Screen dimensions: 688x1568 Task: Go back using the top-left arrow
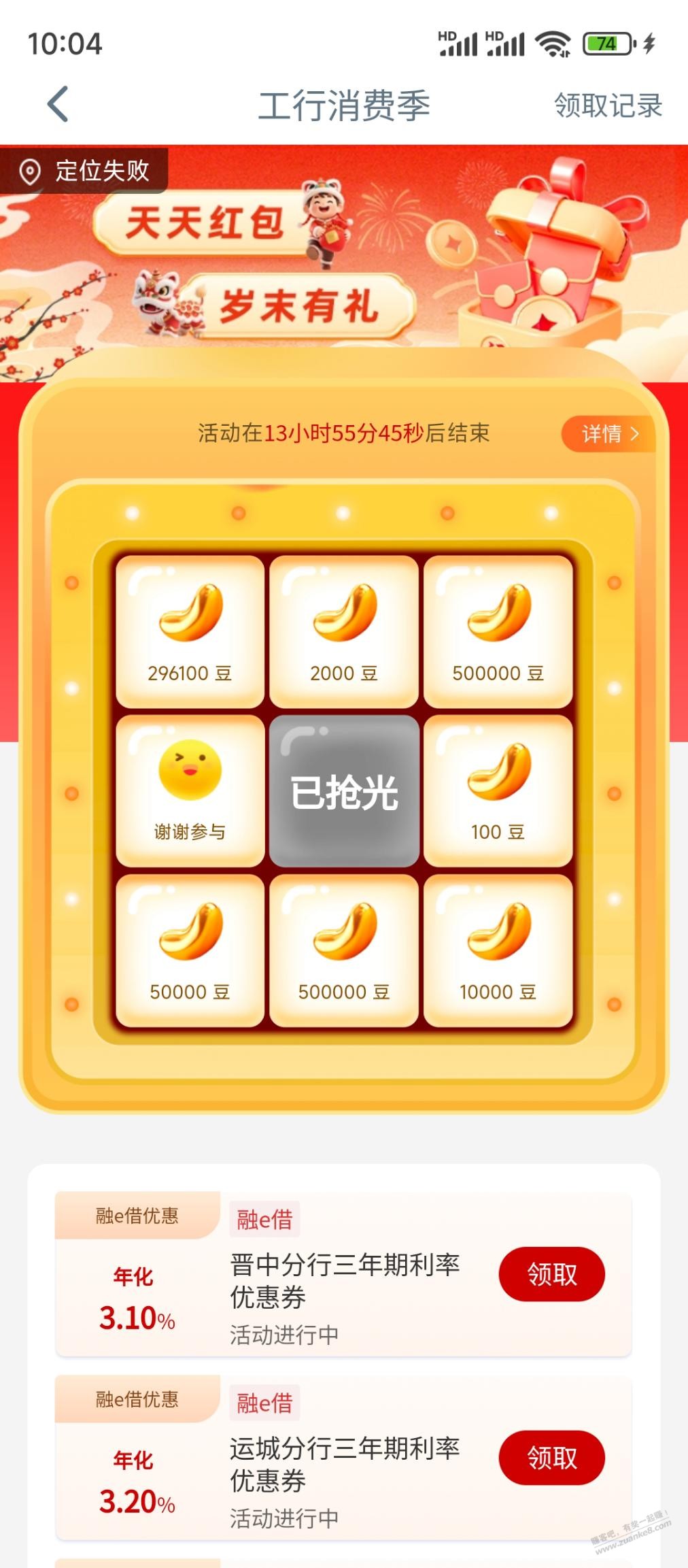point(58,105)
